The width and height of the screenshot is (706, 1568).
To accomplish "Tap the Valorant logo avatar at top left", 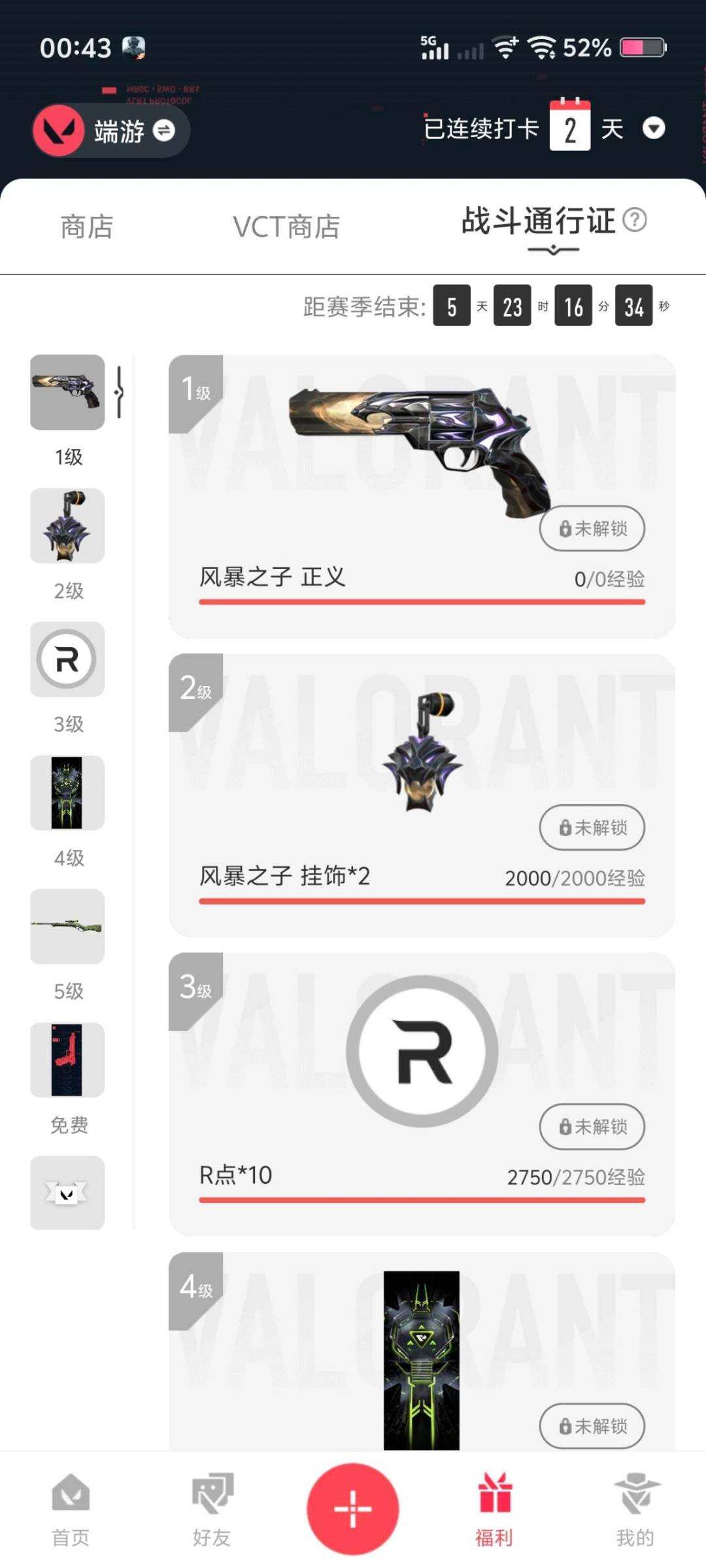I will point(58,130).
